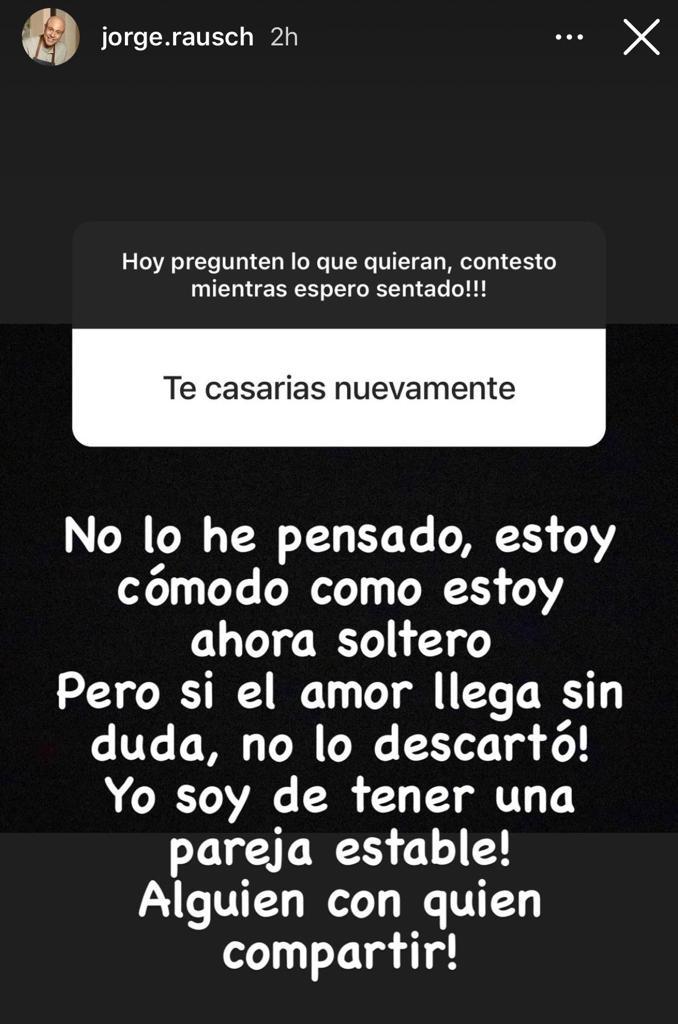Open the three-dot story options menu
The image size is (678, 1024).
569,38
